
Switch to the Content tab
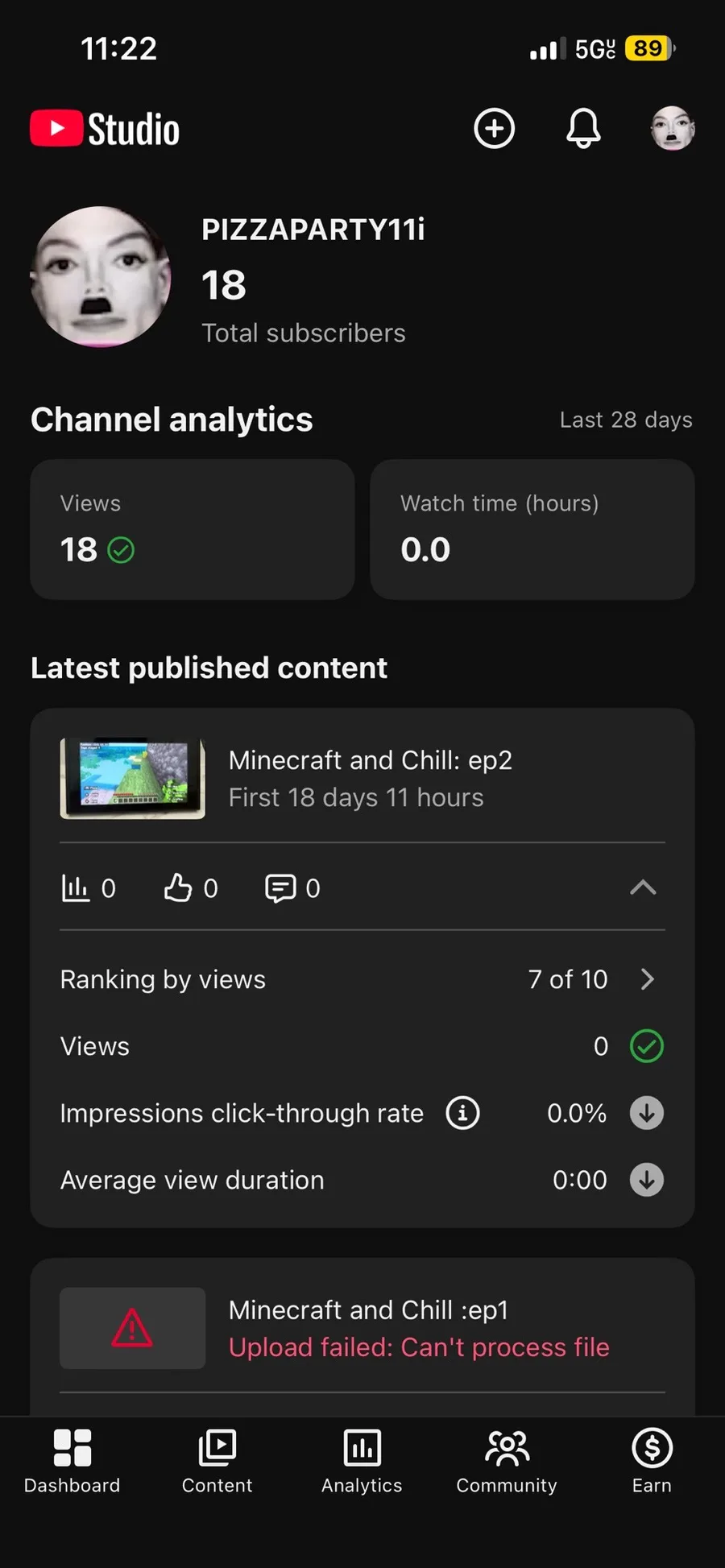pyautogui.click(x=217, y=1462)
